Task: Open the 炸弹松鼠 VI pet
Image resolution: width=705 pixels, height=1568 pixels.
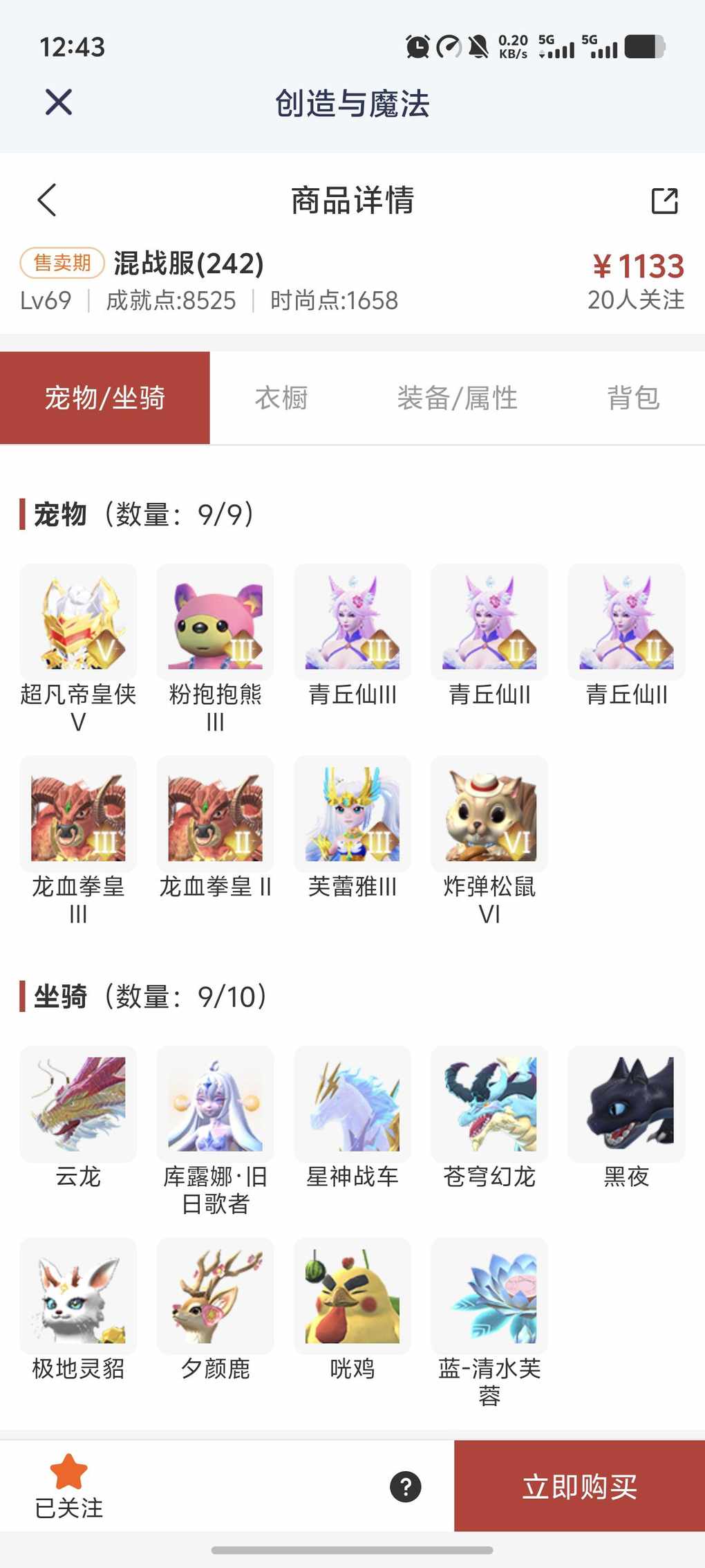Action: (489, 814)
